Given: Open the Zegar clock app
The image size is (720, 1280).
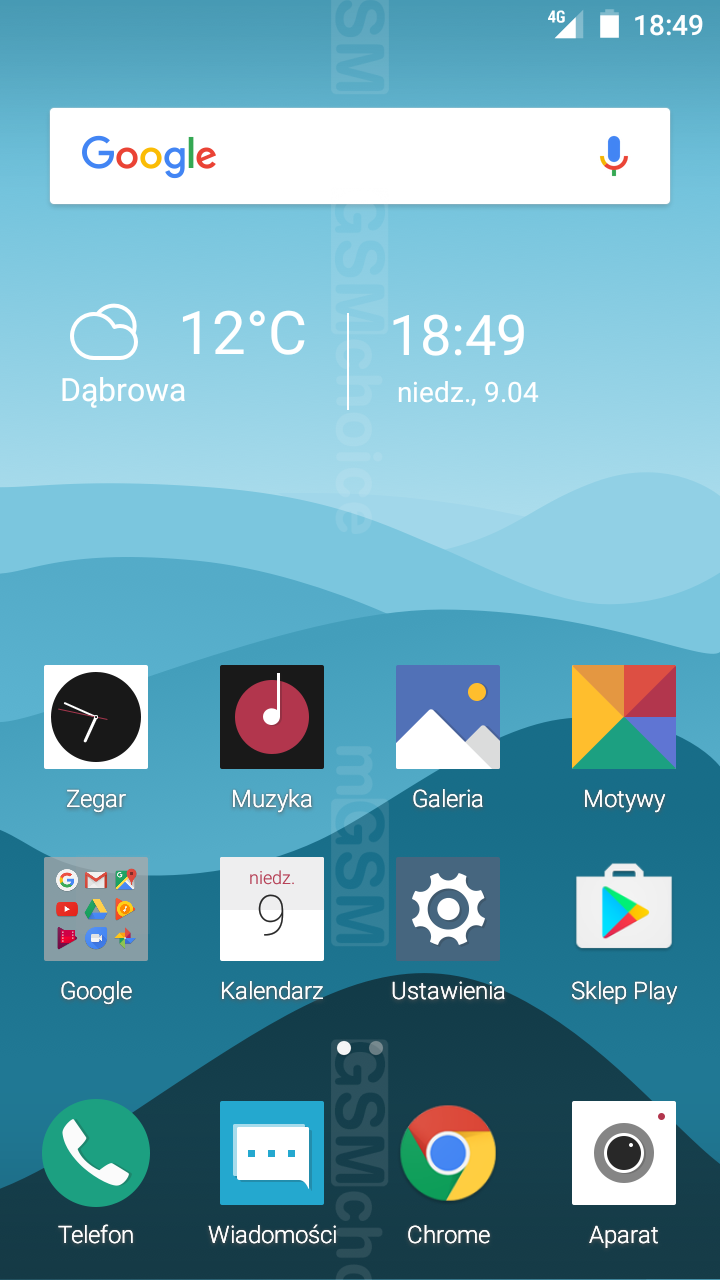Looking at the screenshot, I should (96, 717).
